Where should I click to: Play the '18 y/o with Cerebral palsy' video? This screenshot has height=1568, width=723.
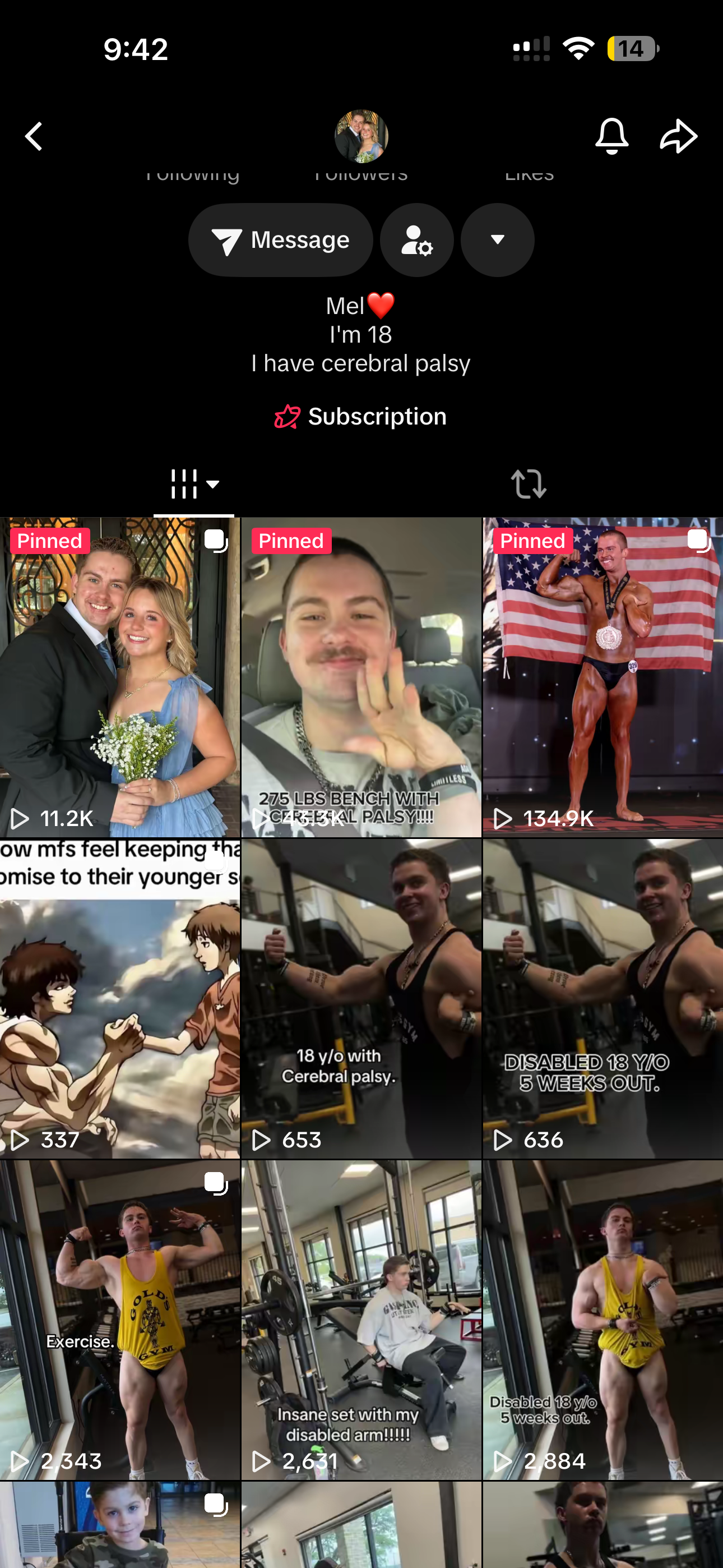pos(361,998)
